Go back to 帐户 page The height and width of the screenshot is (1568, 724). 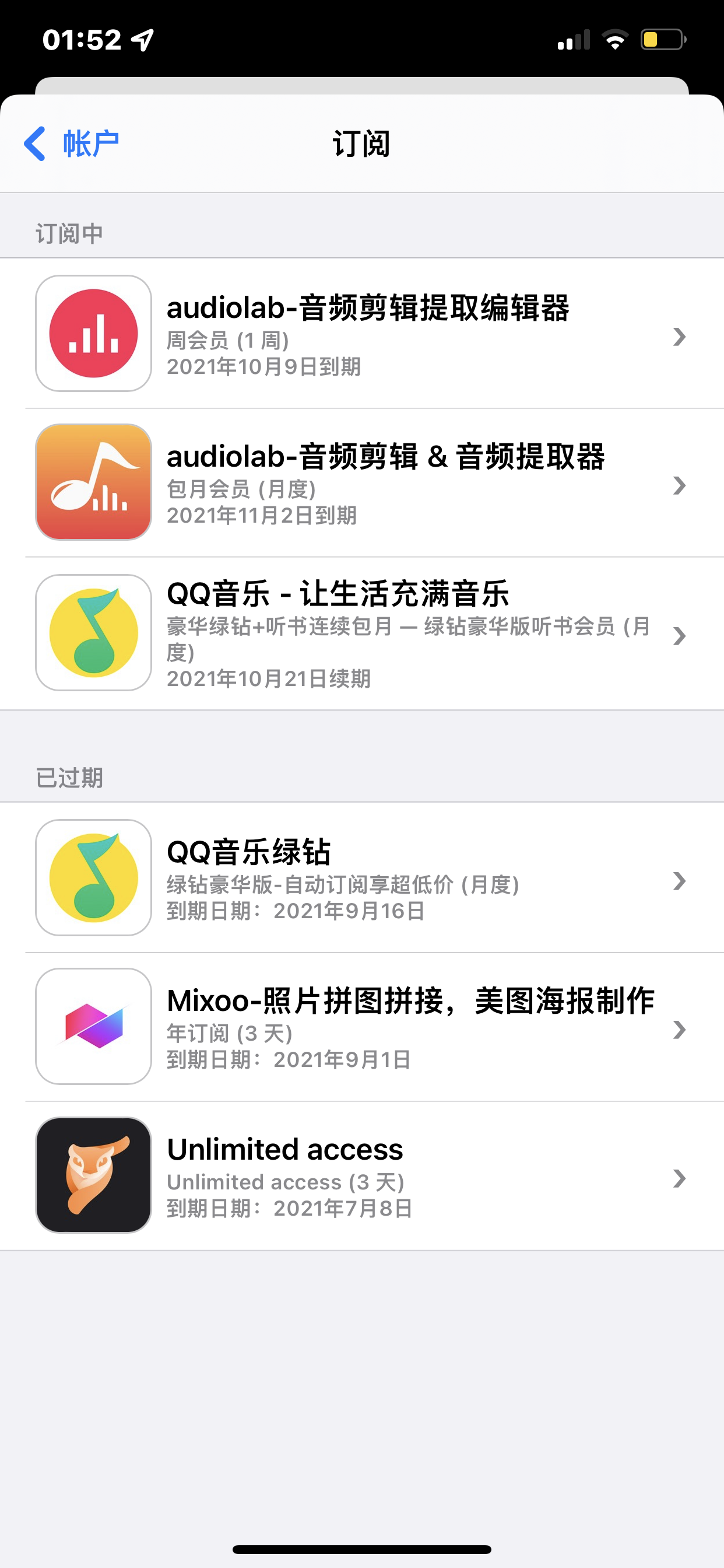72,144
